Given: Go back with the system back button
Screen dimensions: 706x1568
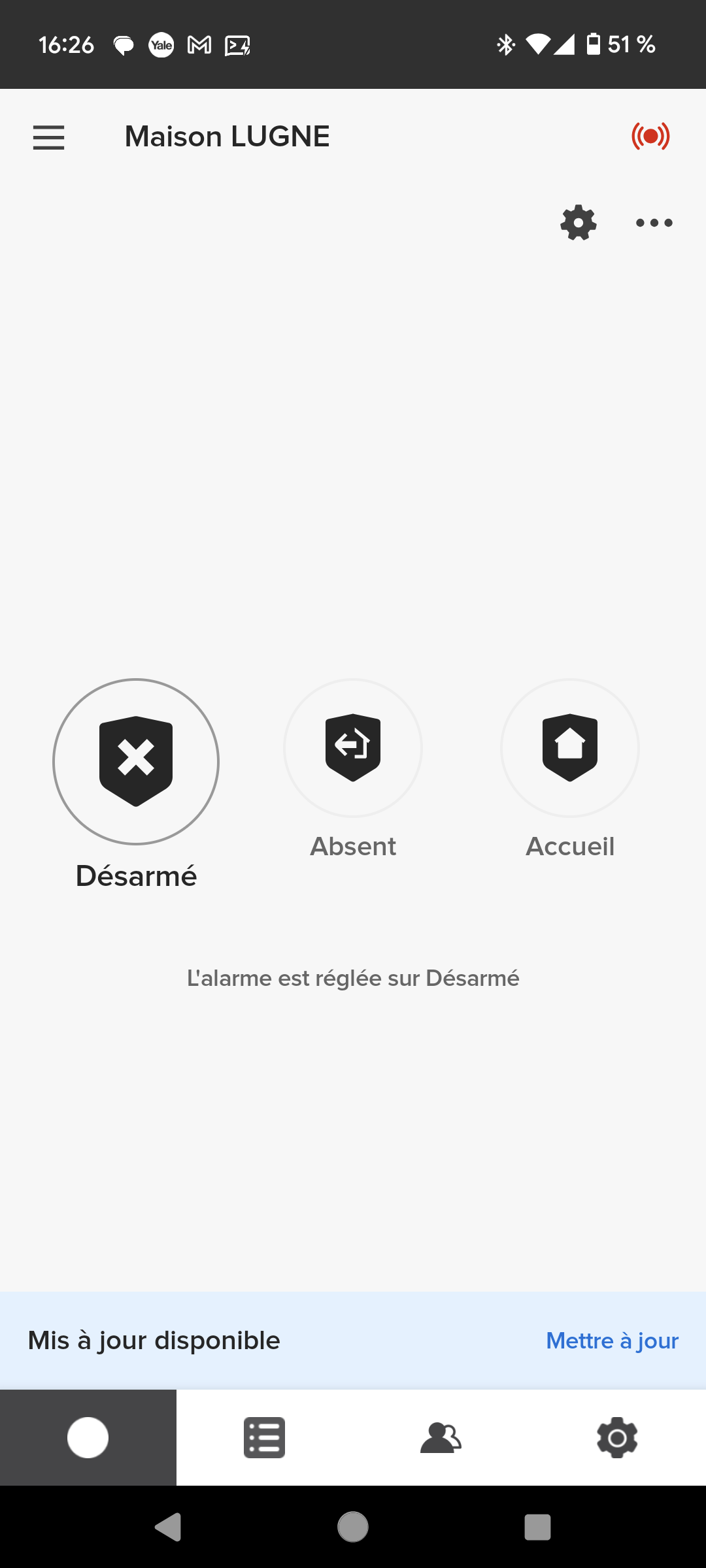Looking at the screenshot, I should 168,1527.
